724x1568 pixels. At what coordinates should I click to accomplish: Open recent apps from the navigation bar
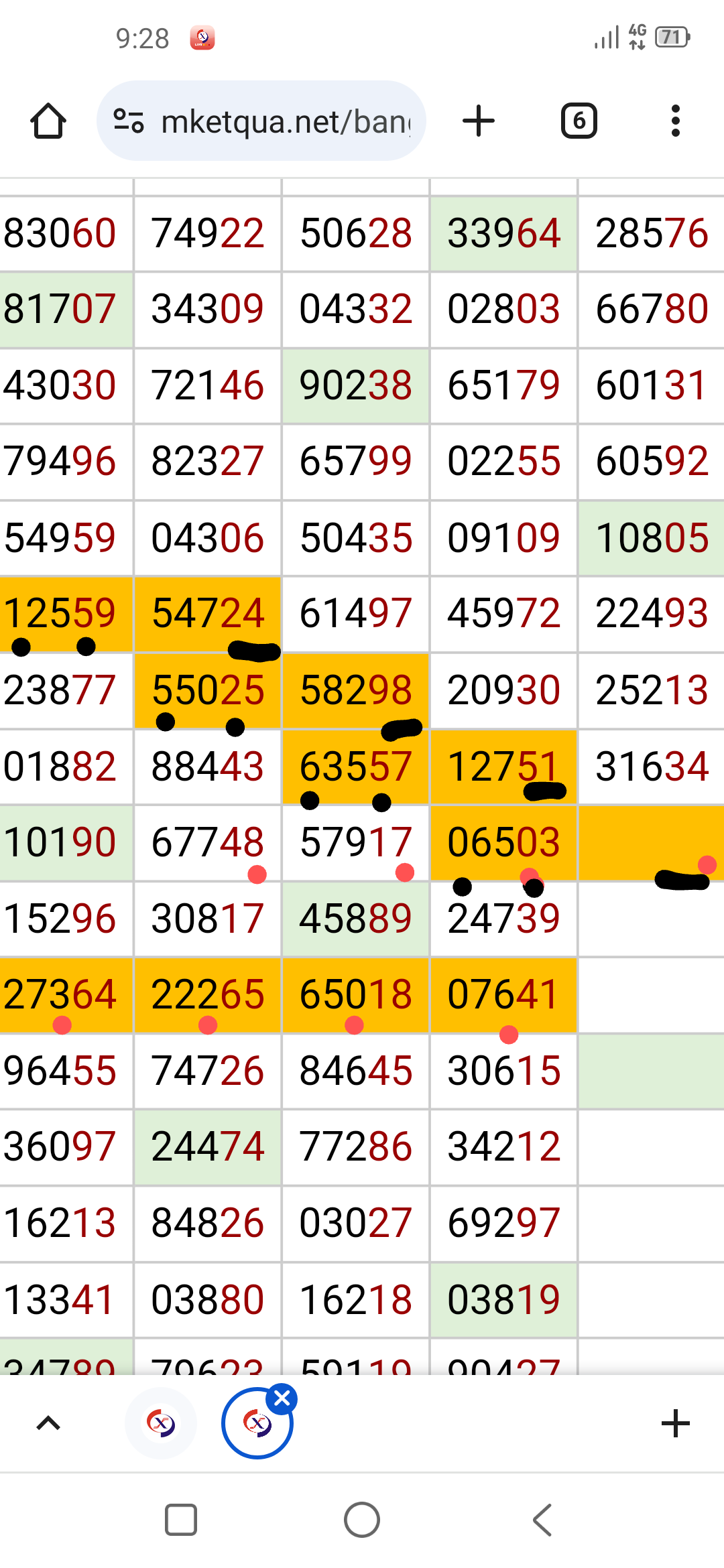181,1520
